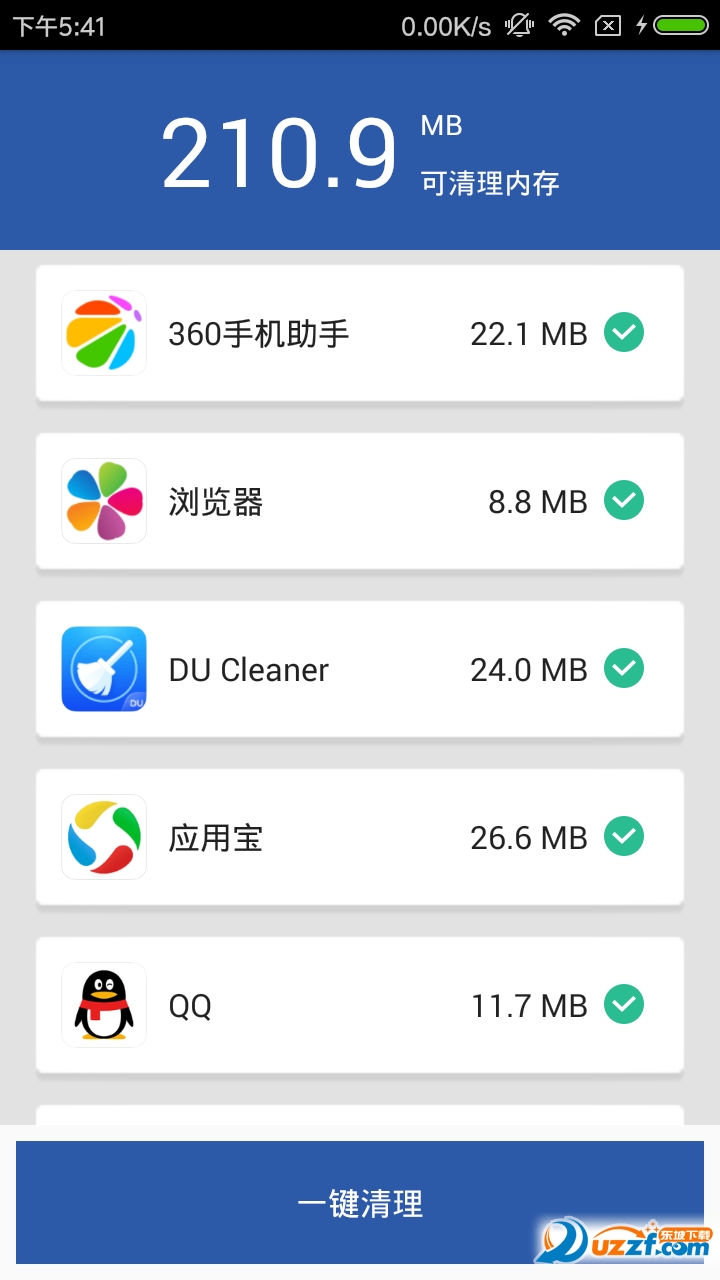This screenshot has width=720, height=1280.
Task: Click the 浏览器 browser app icon
Action: coord(103,500)
